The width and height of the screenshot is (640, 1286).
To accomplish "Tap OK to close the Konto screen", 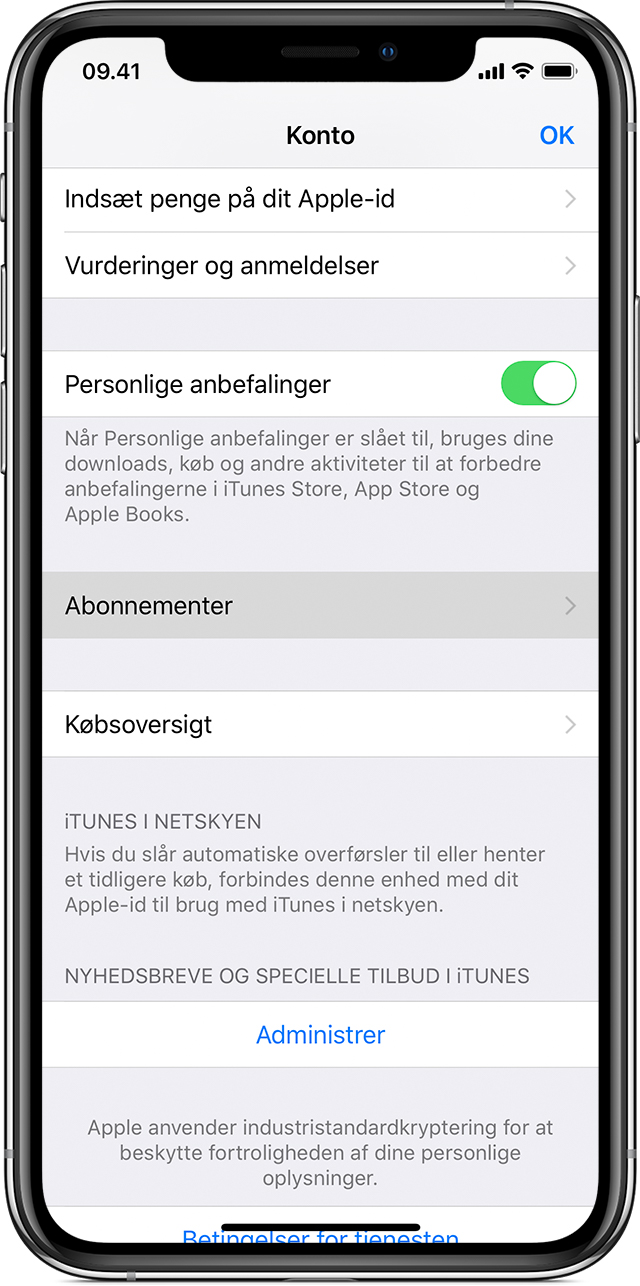I will (556, 135).
